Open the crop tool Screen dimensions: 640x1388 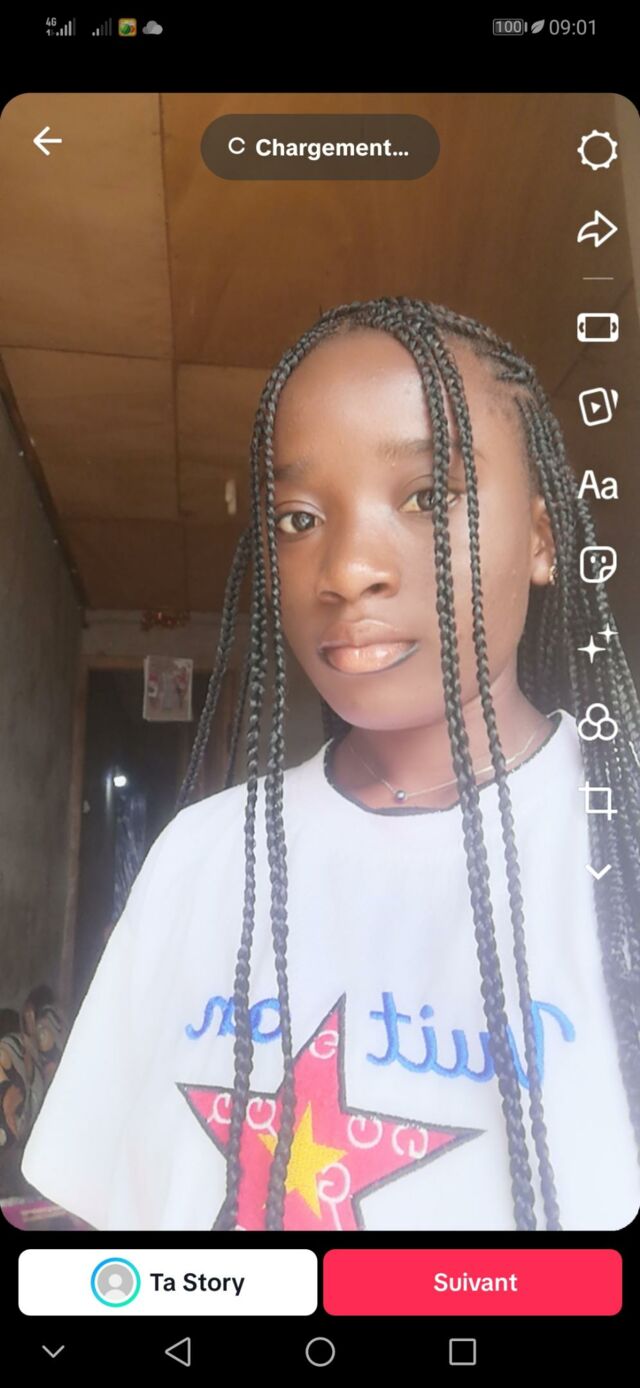point(597,800)
